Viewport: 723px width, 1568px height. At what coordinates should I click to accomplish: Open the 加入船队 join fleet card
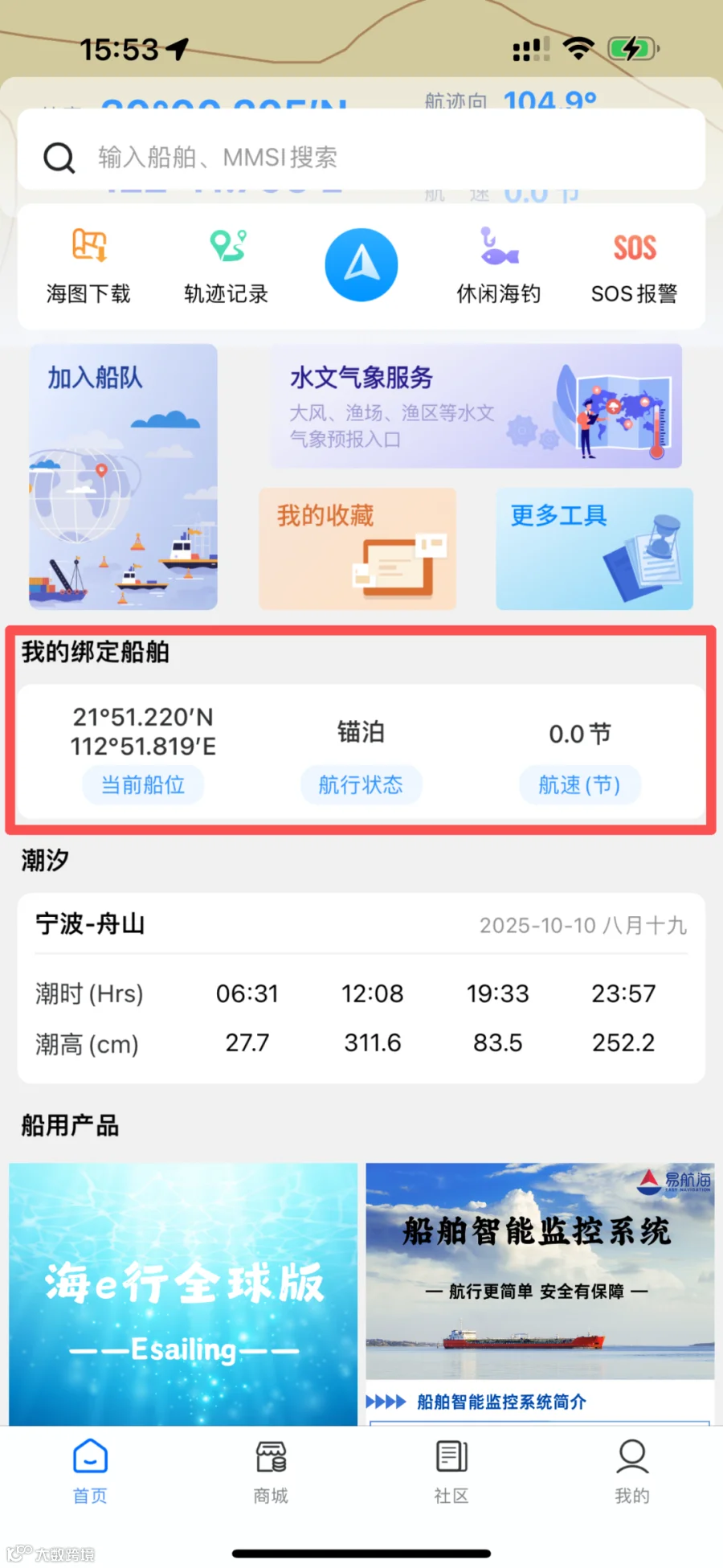pos(123,477)
